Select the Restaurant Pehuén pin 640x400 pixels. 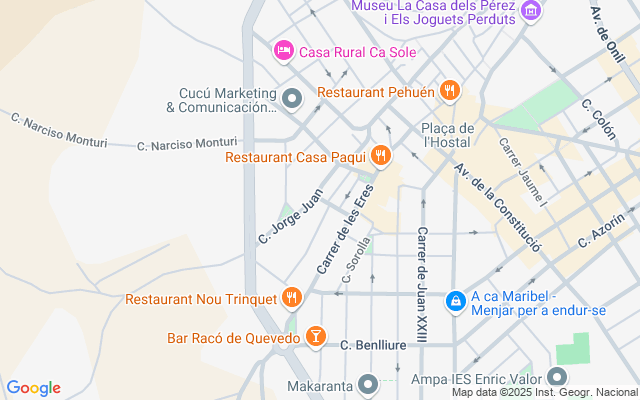click(450, 92)
